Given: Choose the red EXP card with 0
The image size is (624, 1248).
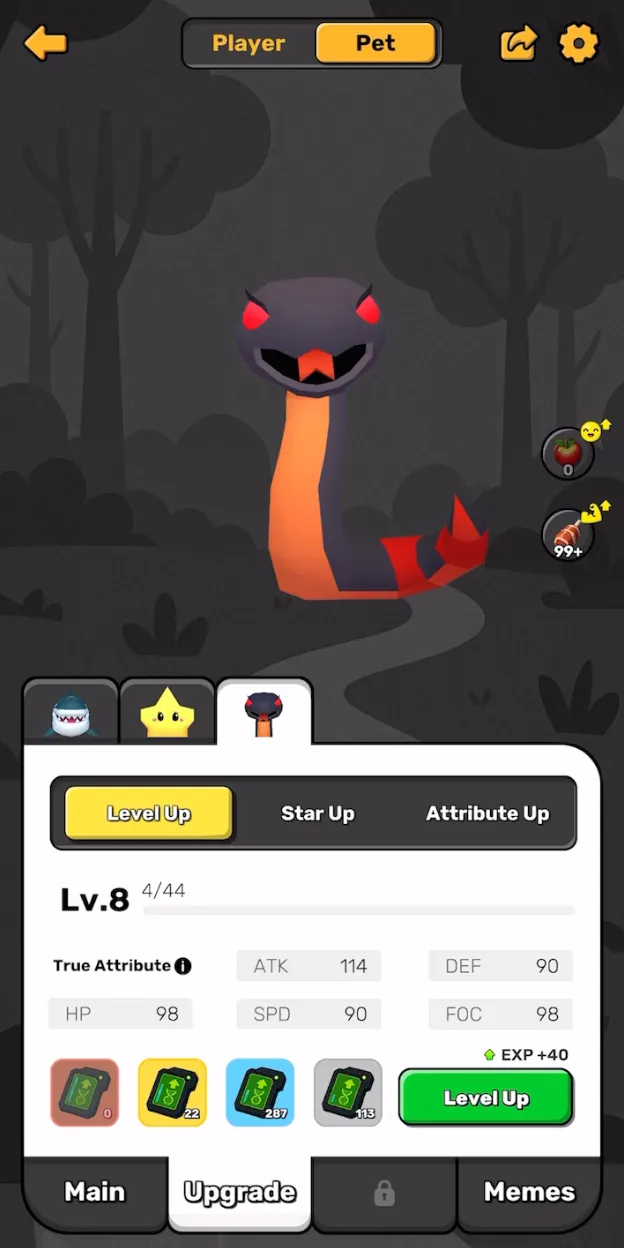Looking at the screenshot, I should pyautogui.click(x=84, y=1093).
